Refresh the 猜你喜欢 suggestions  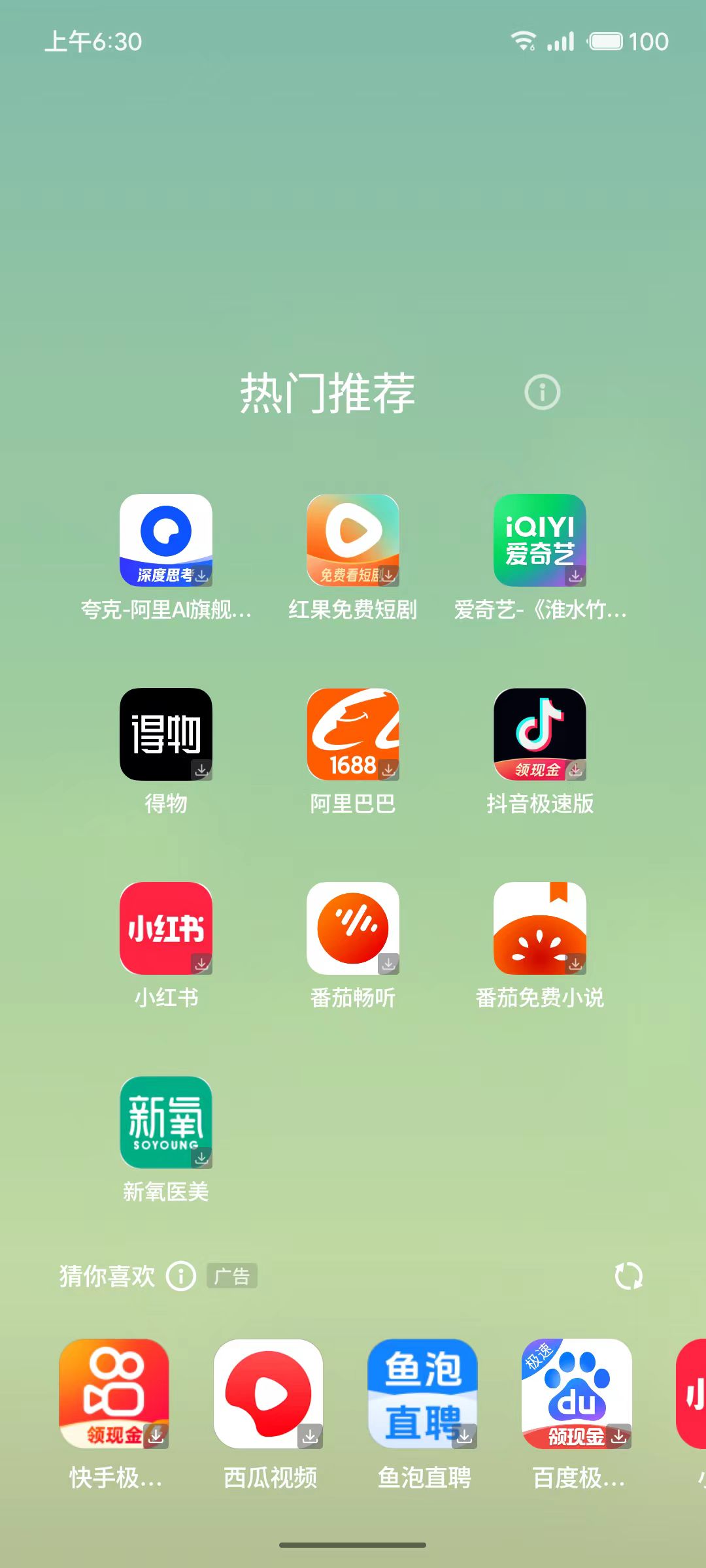[x=629, y=1276]
